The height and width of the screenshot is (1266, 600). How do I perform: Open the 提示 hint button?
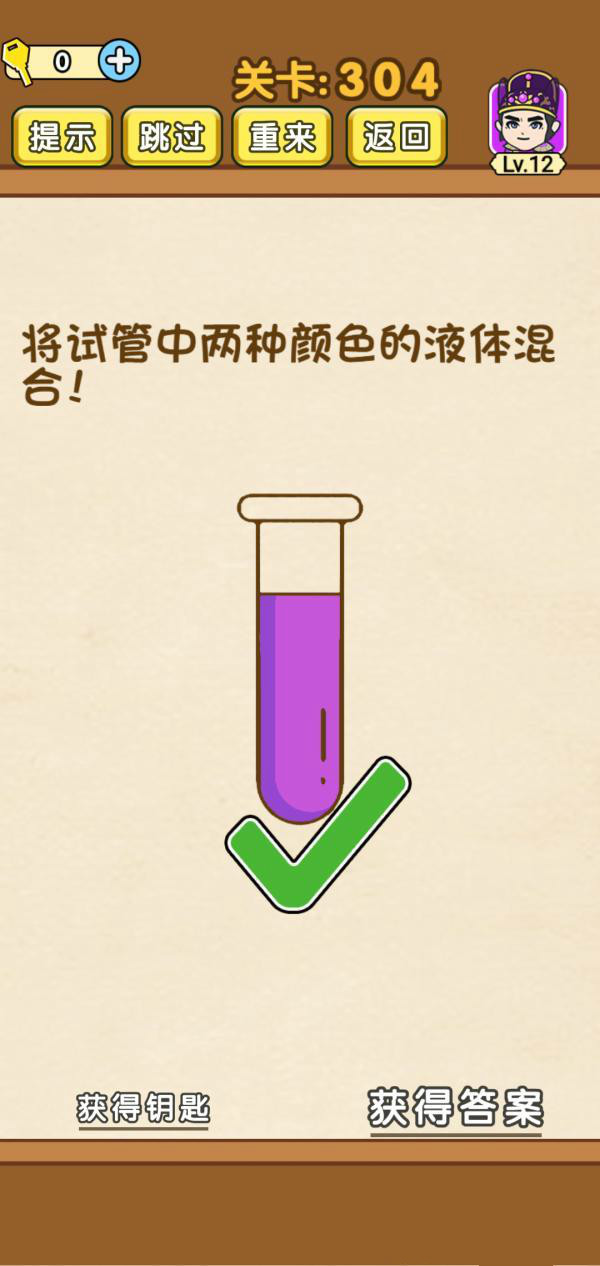coord(61,136)
